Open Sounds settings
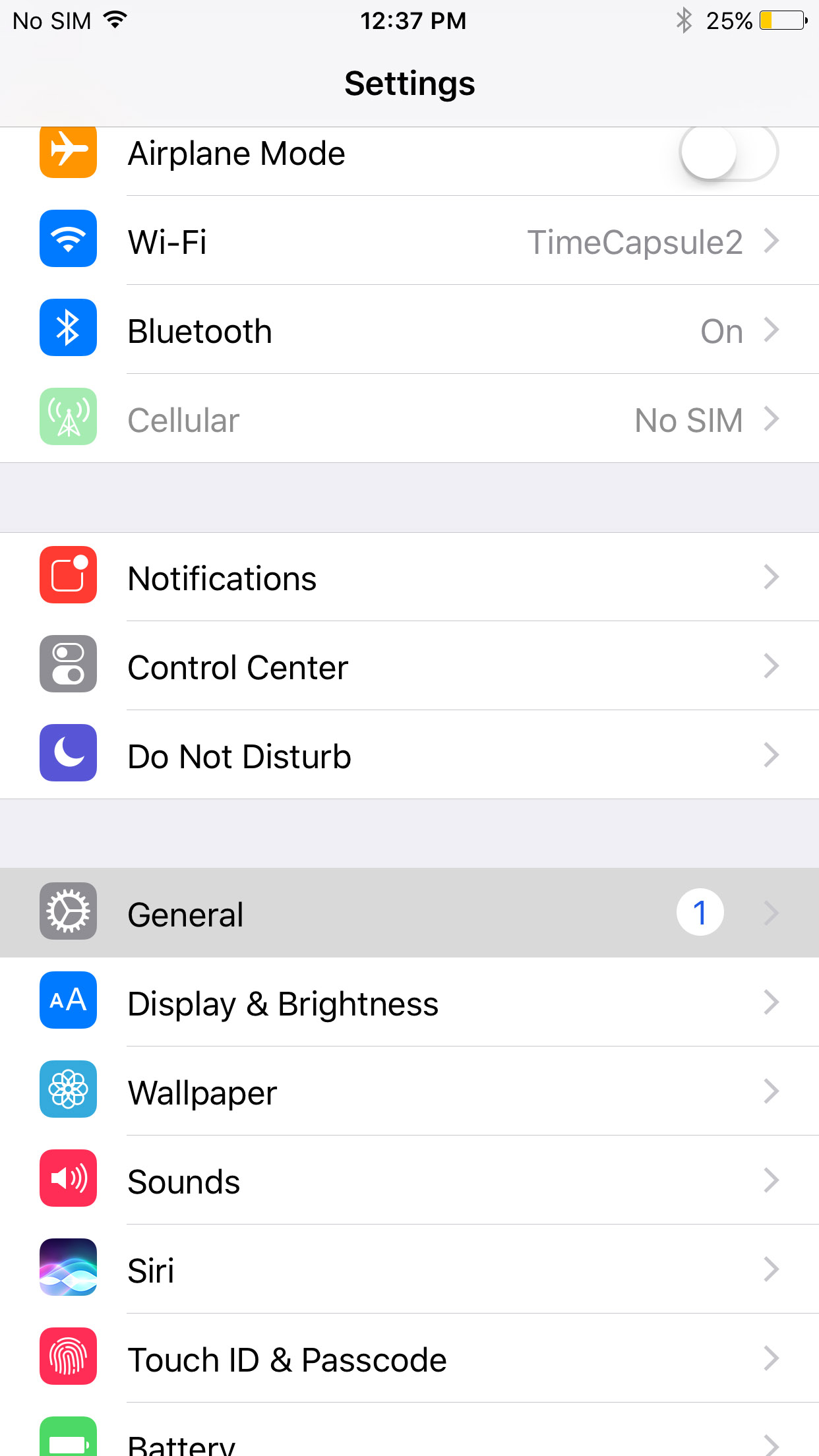Image resolution: width=819 pixels, height=1456 pixels. click(x=409, y=1181)
